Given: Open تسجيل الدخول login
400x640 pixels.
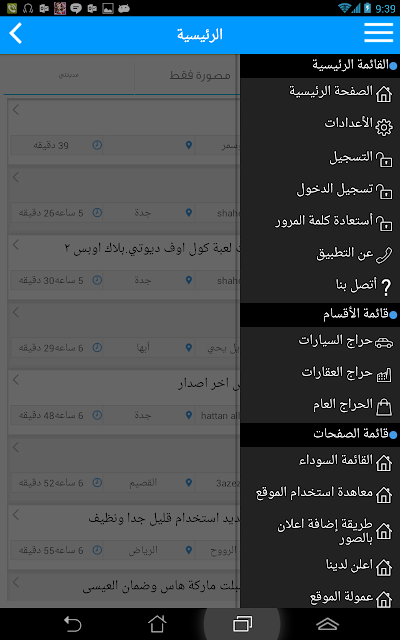Looking at the screenshot, I should 320,190.
